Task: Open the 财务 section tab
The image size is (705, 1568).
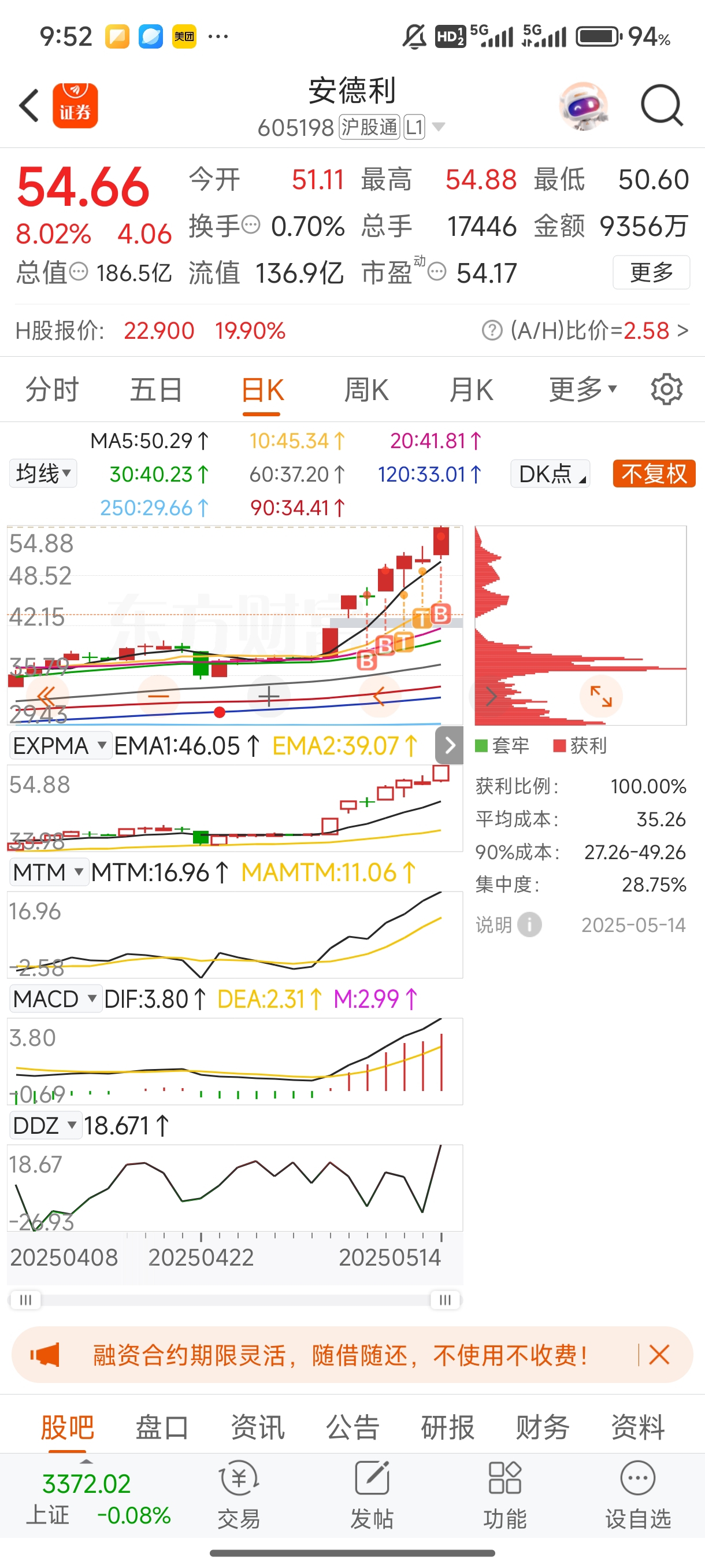Action: coord(542,1427)
